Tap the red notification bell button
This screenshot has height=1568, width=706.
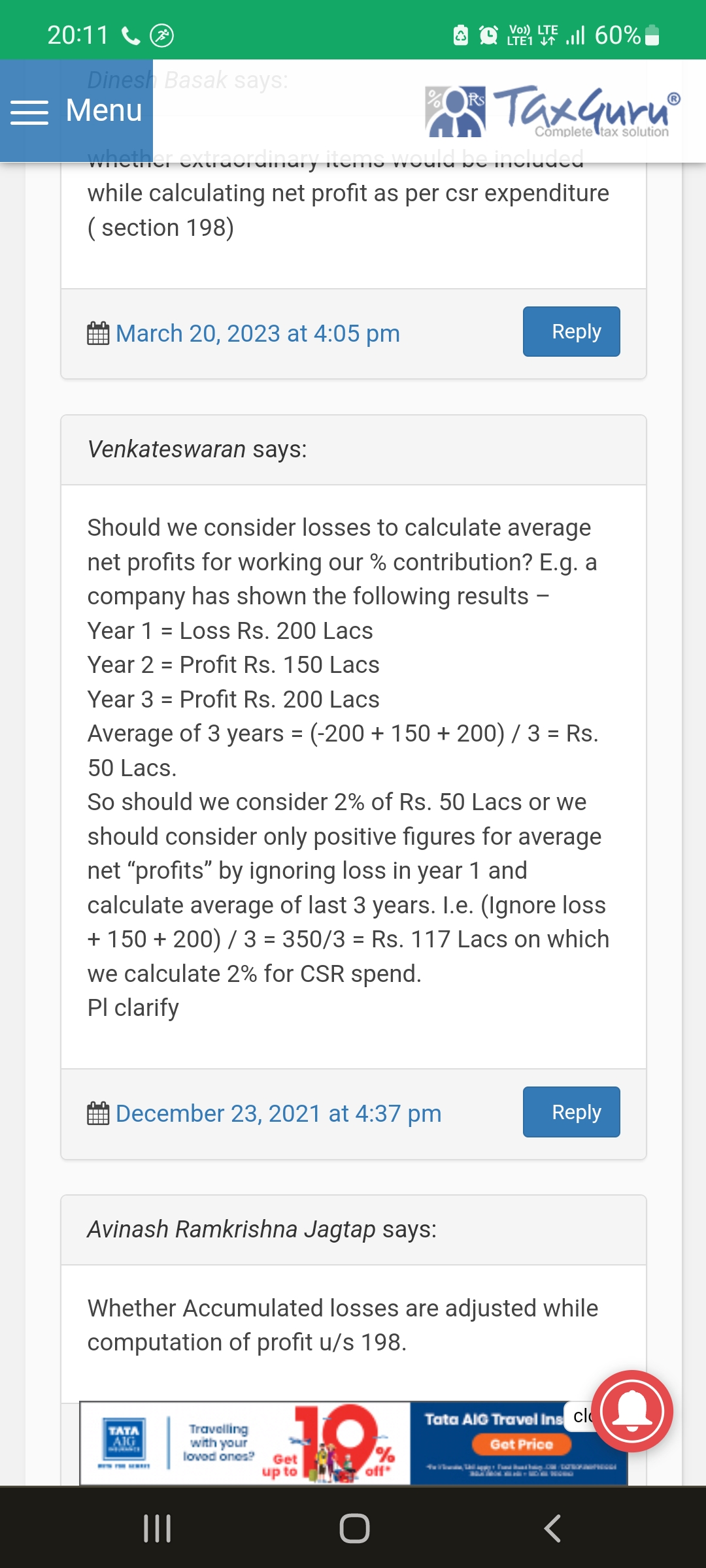point(631,1411)
